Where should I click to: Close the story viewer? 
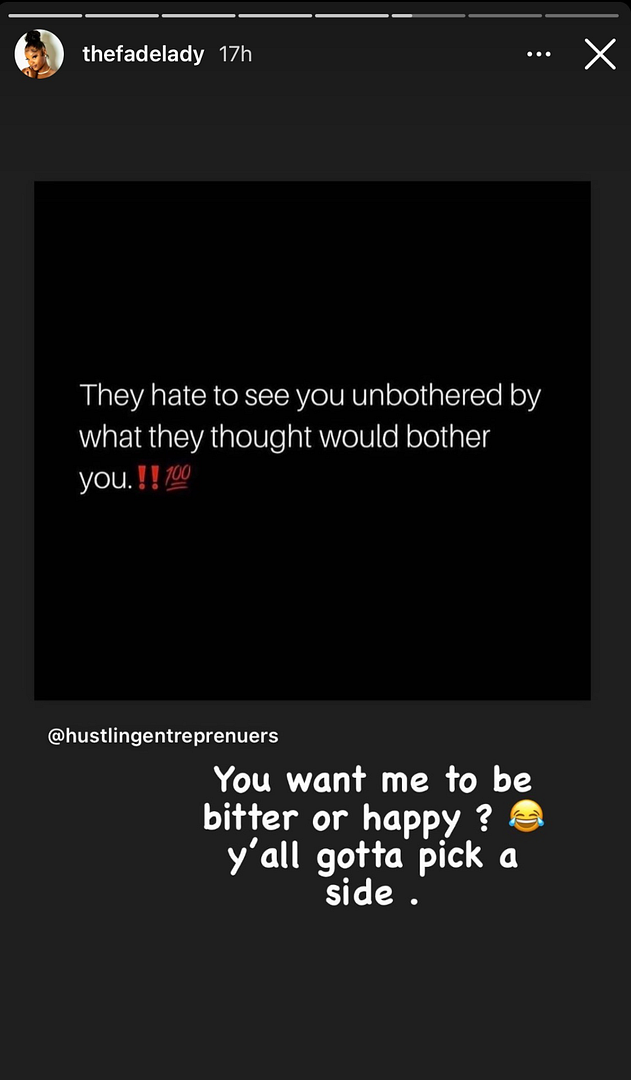click(x=599, y=54)
